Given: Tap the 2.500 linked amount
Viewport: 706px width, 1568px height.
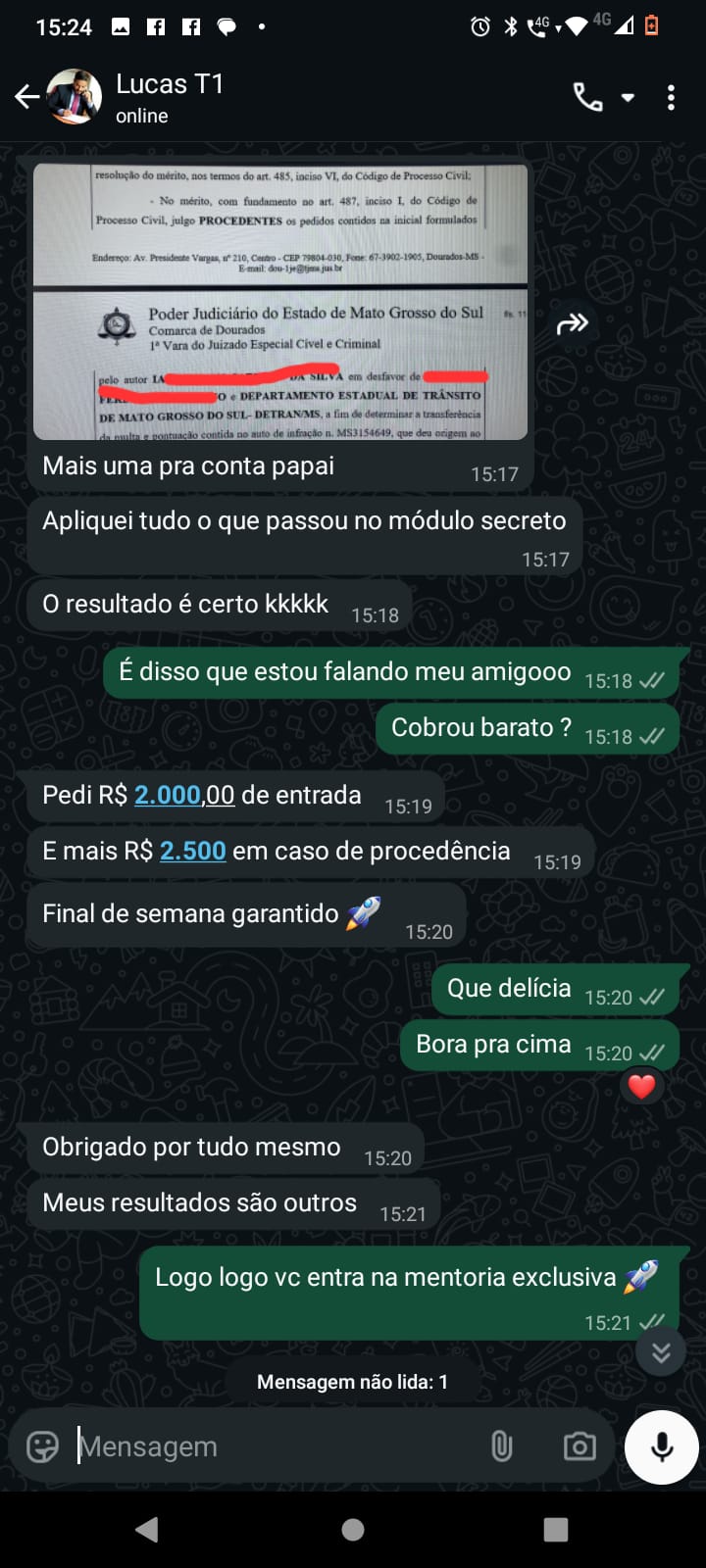Looking at the screenshot, I should [x=193, y=851].
